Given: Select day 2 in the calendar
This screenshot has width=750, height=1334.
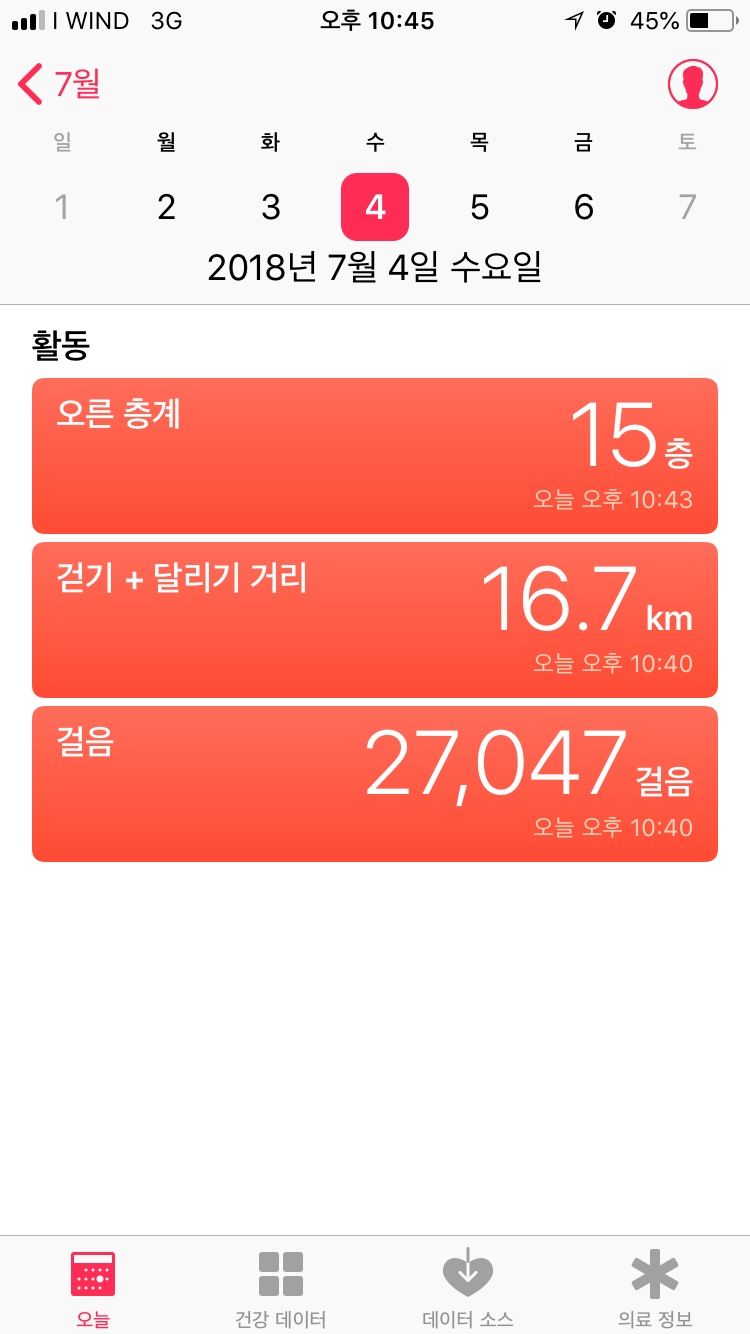Looking at the screenshot, I should (x=166, y=207).
